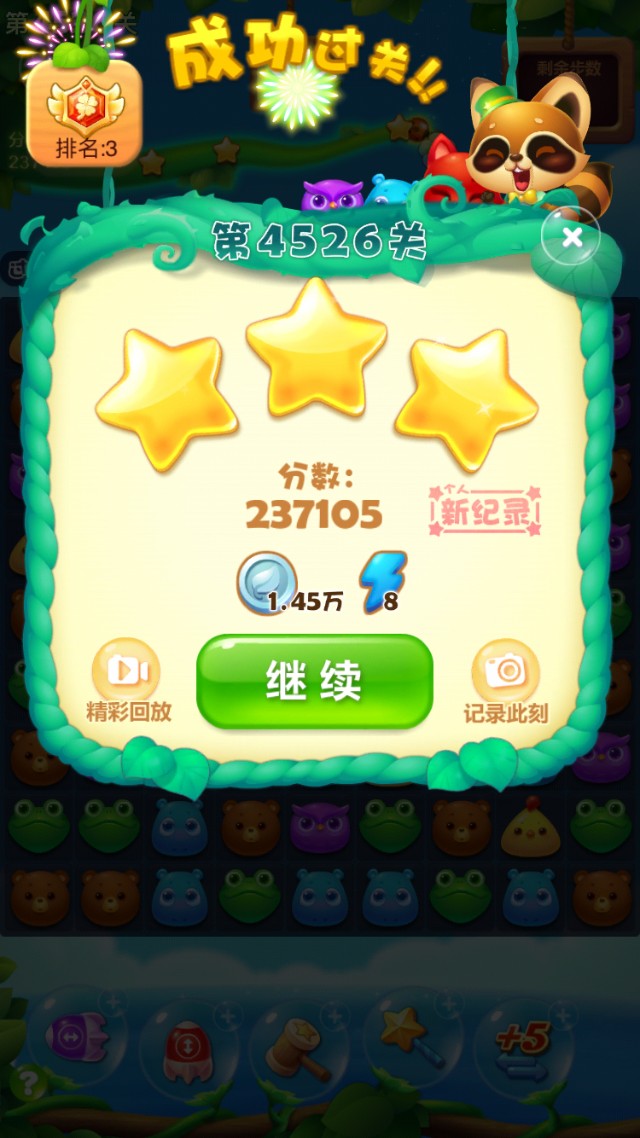This screenshot has width=640, height=1138.
Task: Open 精彩回放 replay
Action: [x=127, y=672]
